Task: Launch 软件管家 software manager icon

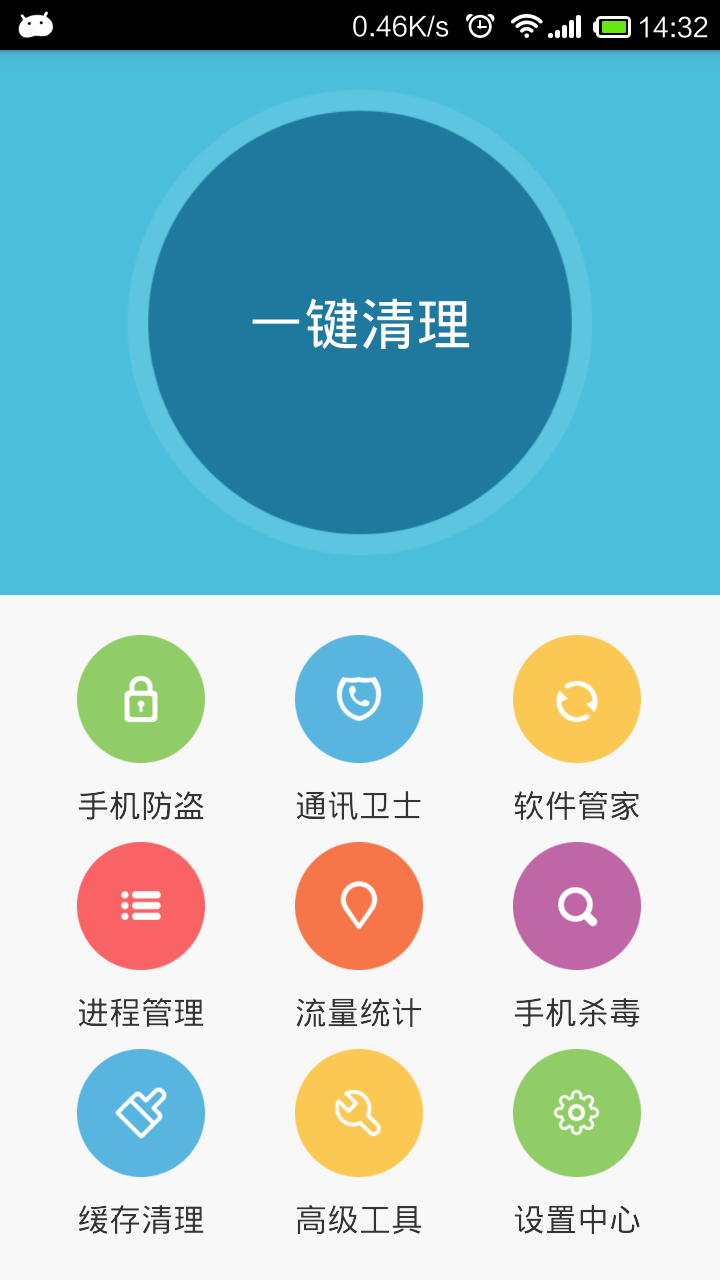Action: point(577,698)
